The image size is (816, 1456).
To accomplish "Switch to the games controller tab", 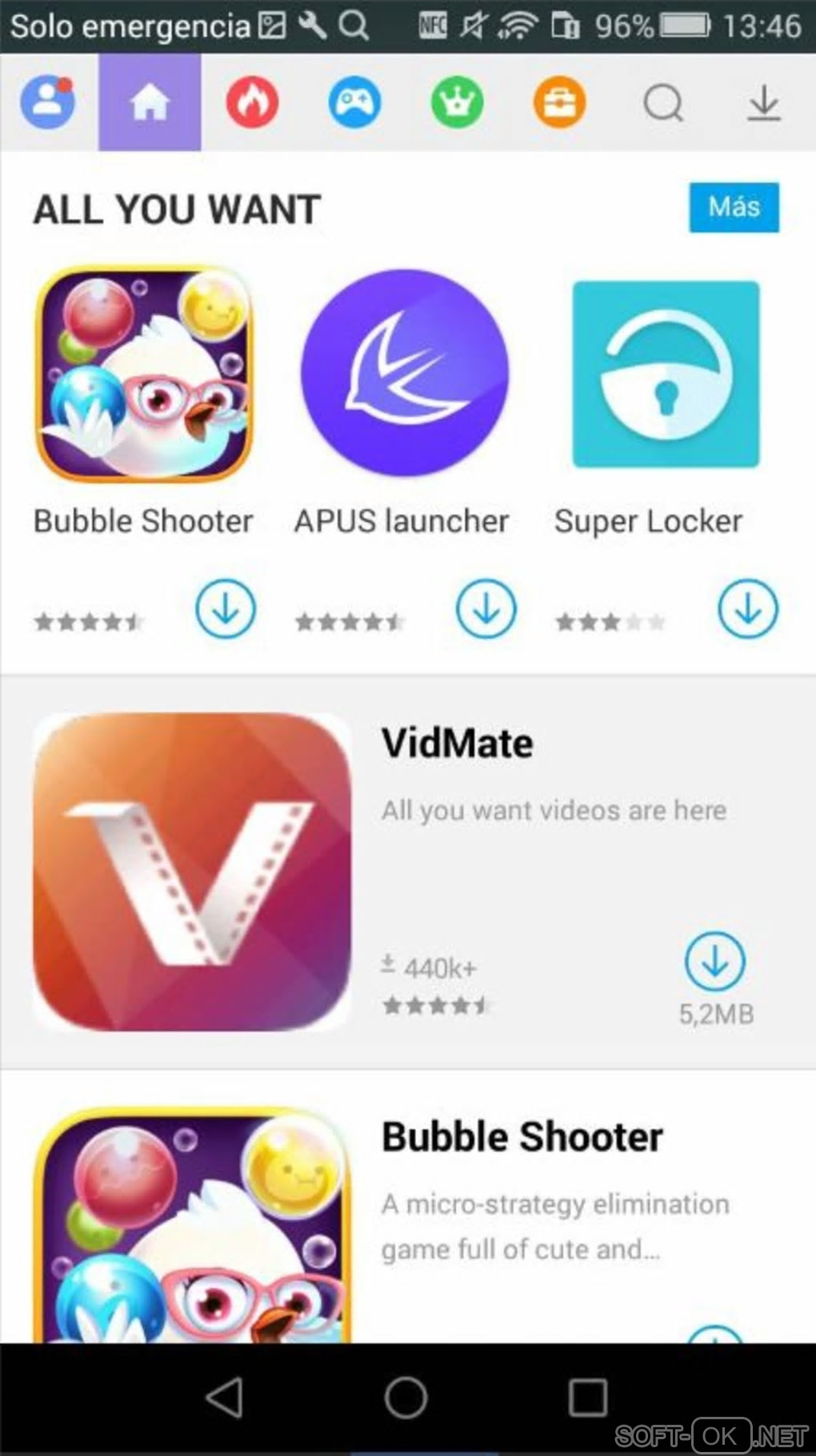I will pyautogui.click(x=354, y=102).
